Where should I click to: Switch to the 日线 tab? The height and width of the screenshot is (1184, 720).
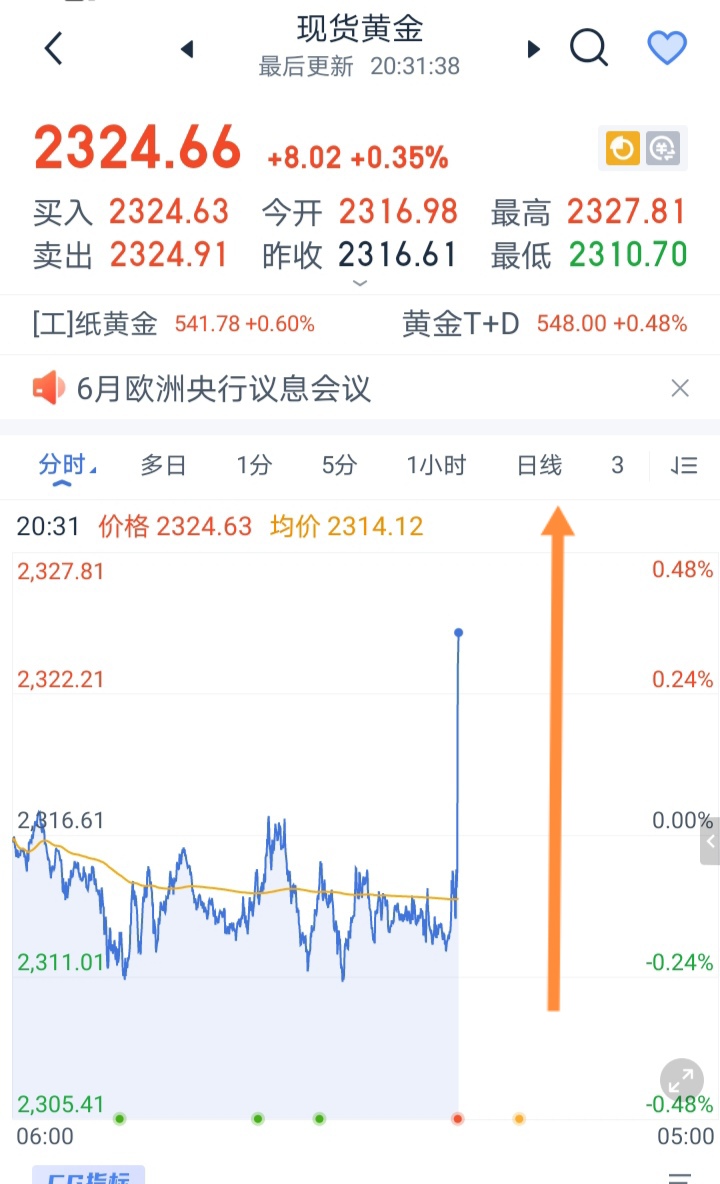[539, 465]
